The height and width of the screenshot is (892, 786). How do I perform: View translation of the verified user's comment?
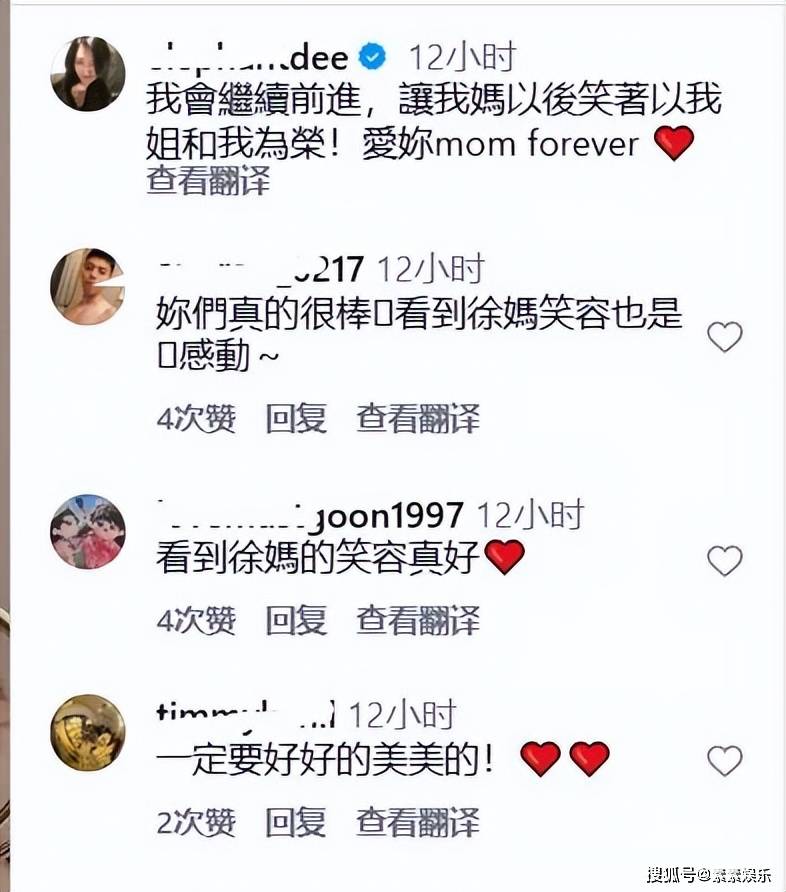point(207,181)
